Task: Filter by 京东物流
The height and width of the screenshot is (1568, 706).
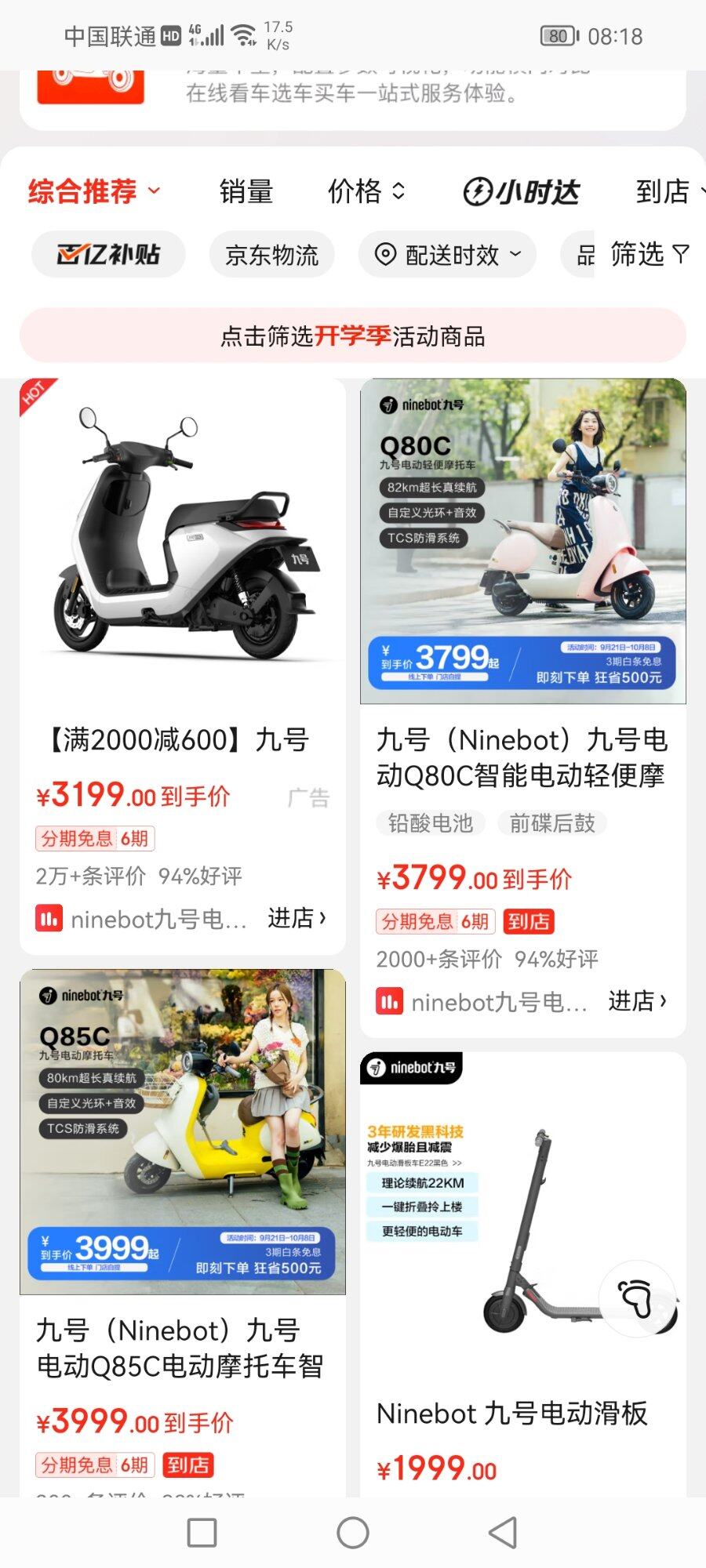Action: pos(271,255)
